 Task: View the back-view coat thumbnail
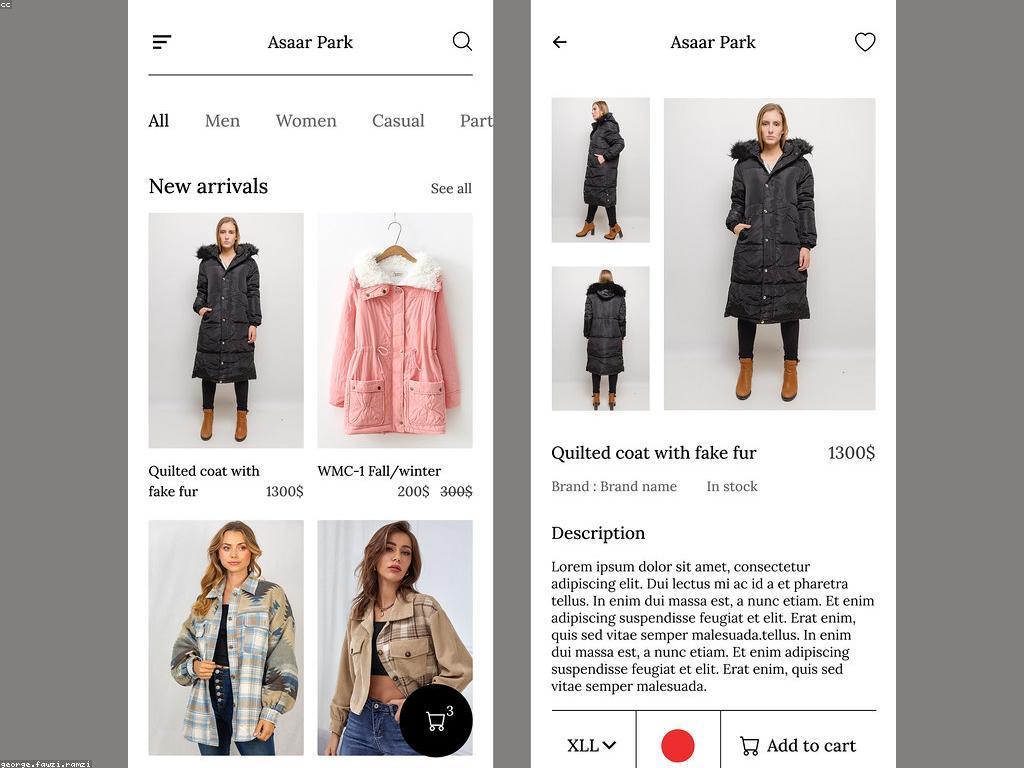[600, 338]
